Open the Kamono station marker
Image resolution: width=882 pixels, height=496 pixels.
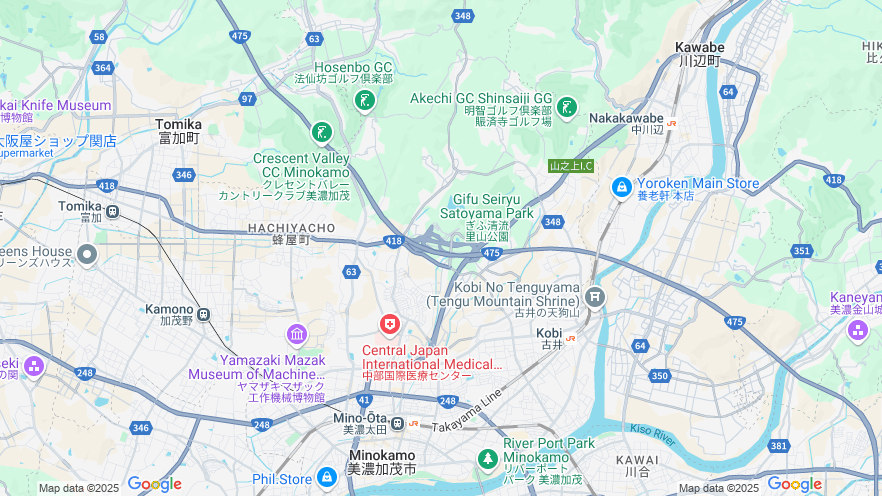click(204, 314)
